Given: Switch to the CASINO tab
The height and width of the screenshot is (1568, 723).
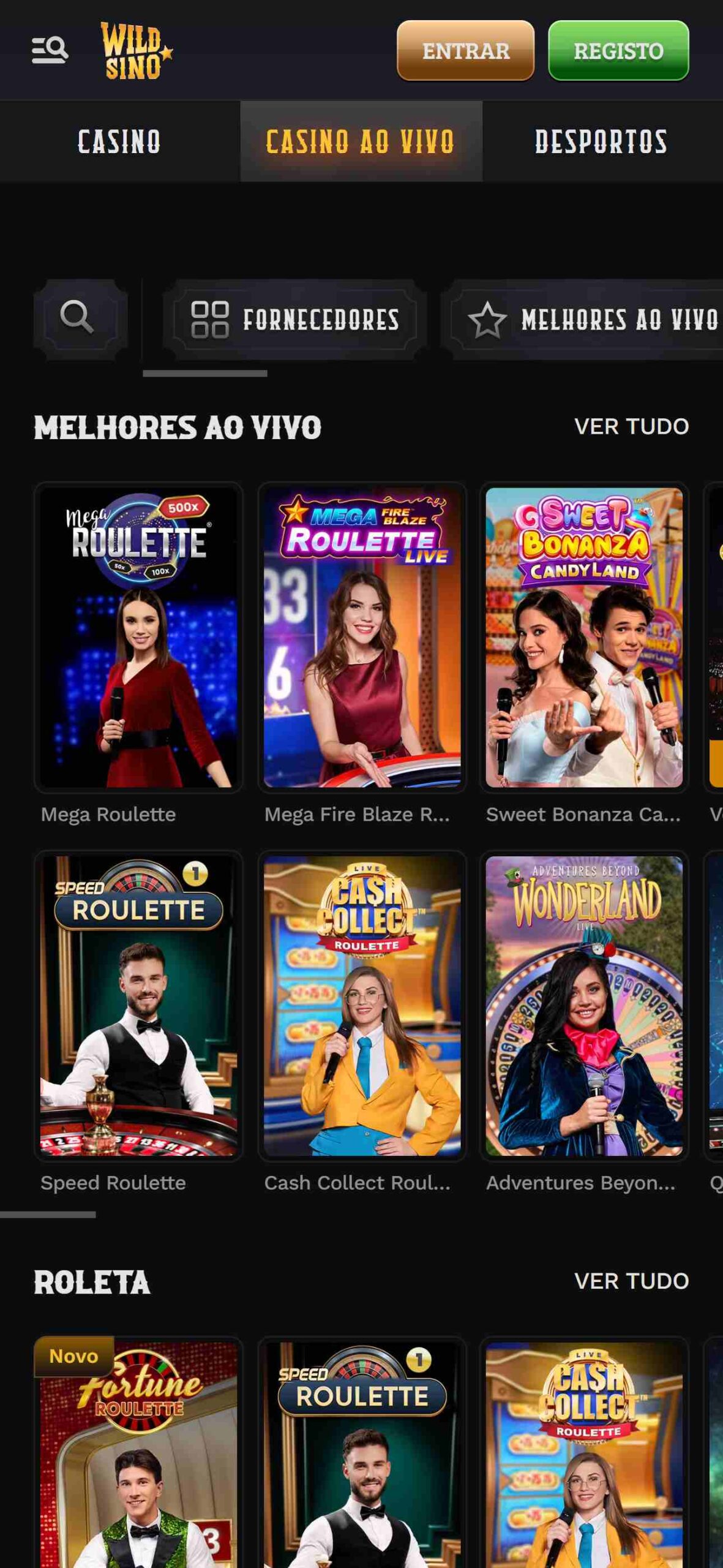Looking at the screenshot, I should click(x=119, y=141).
